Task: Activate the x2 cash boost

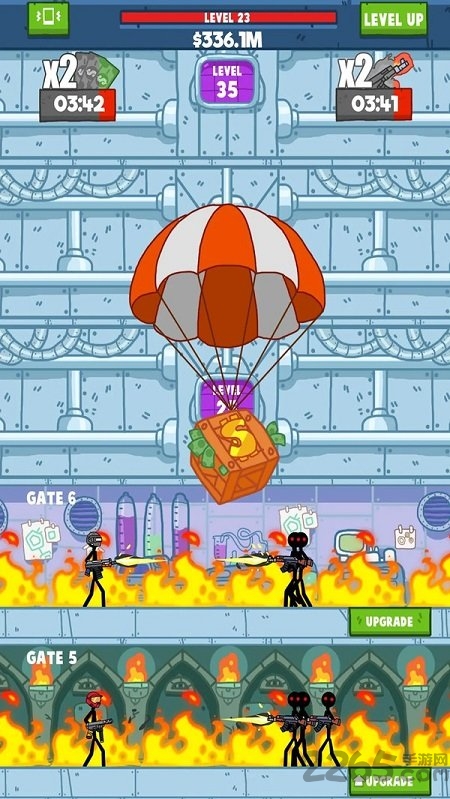Action: coord(78,87)
